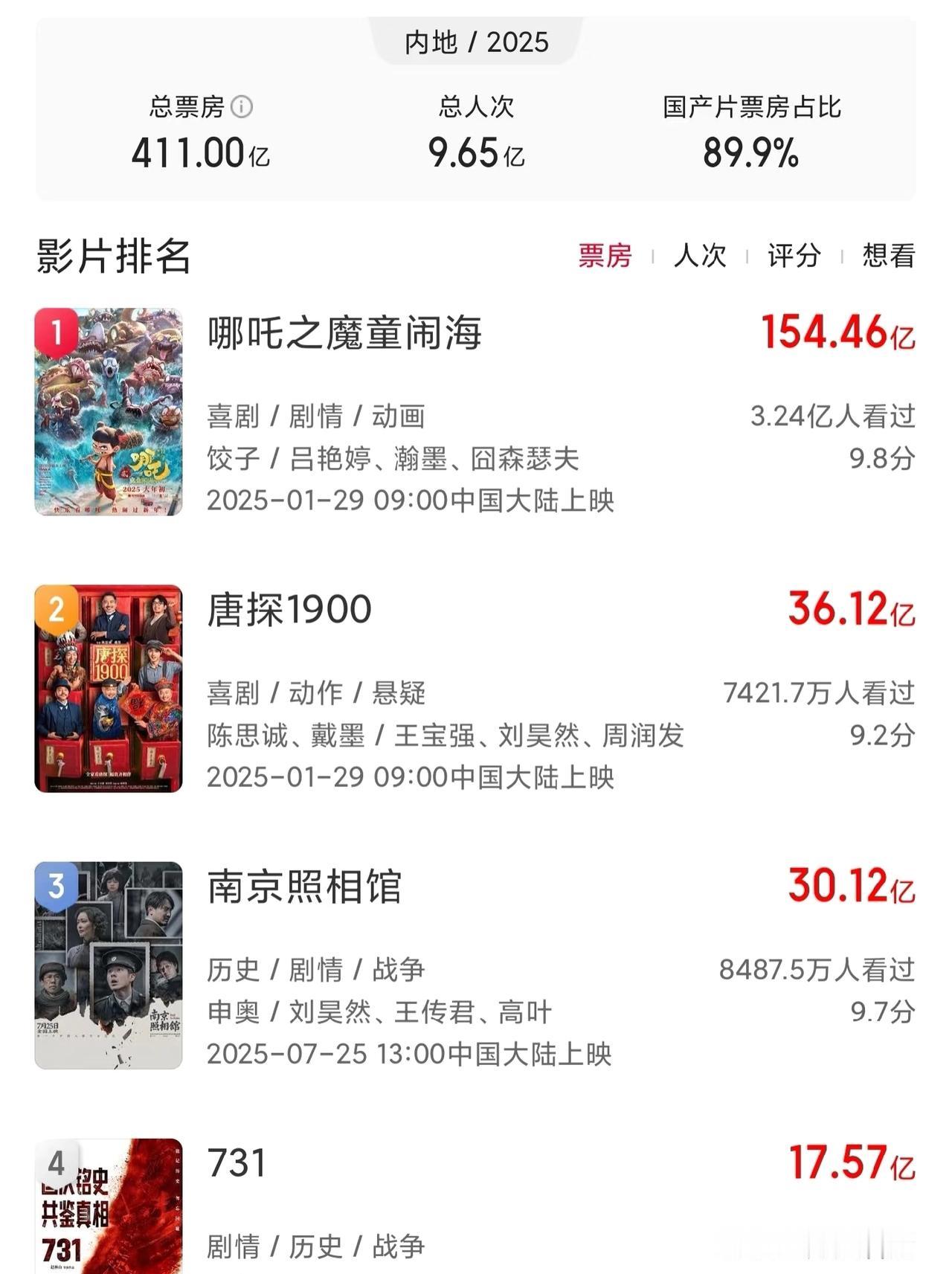The width and height of the screenshot is (952, 1274).
Task: Select the 想看 sort option
Action: pos(888,256)
